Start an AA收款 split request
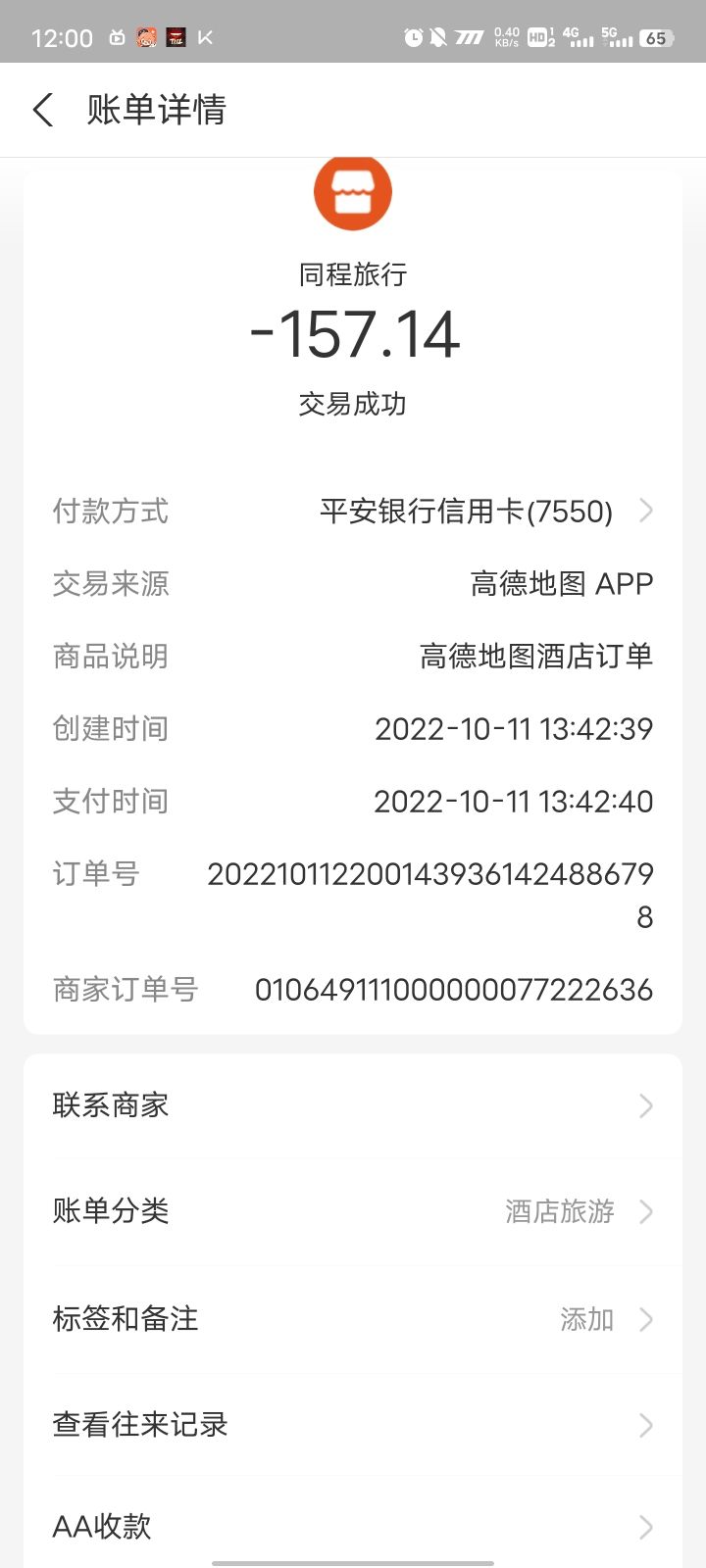This screenshot has height=1568, width=706. pyautogui.click(x=353, y=1526)
